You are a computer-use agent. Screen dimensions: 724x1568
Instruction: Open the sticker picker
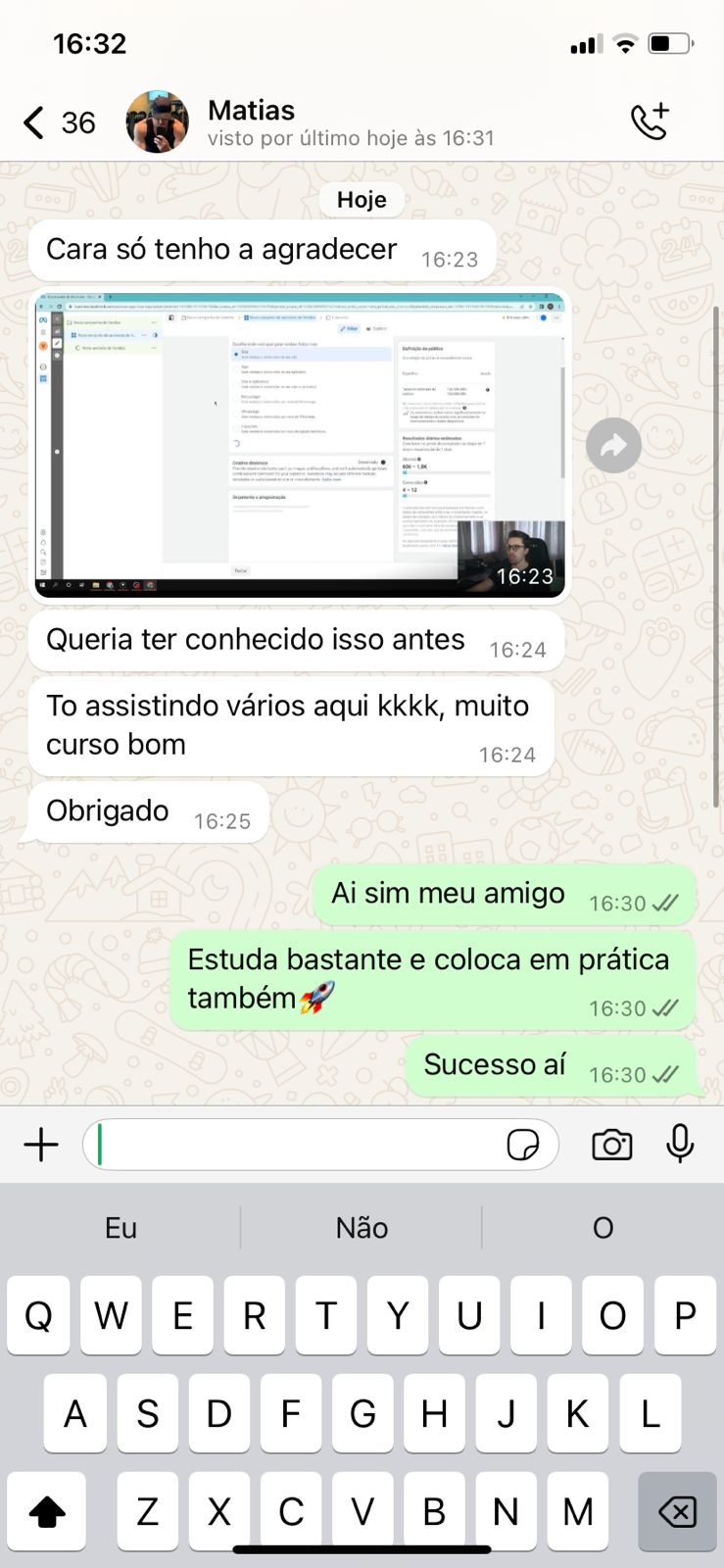tap(523, 1145)
